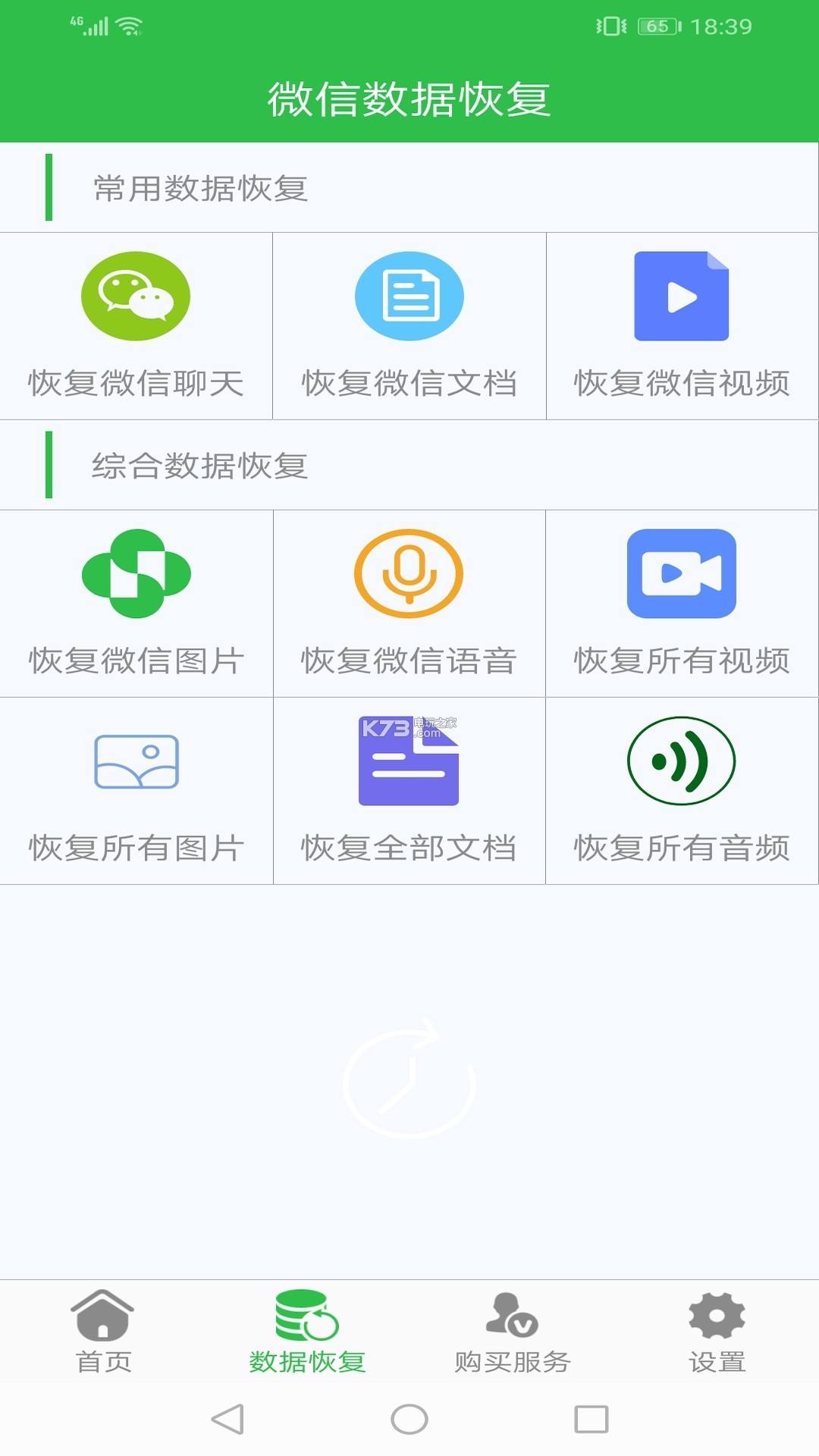Select 恢复所有视频 option
This screenshot has width=819, height=1456.
(x=682, y=604)
